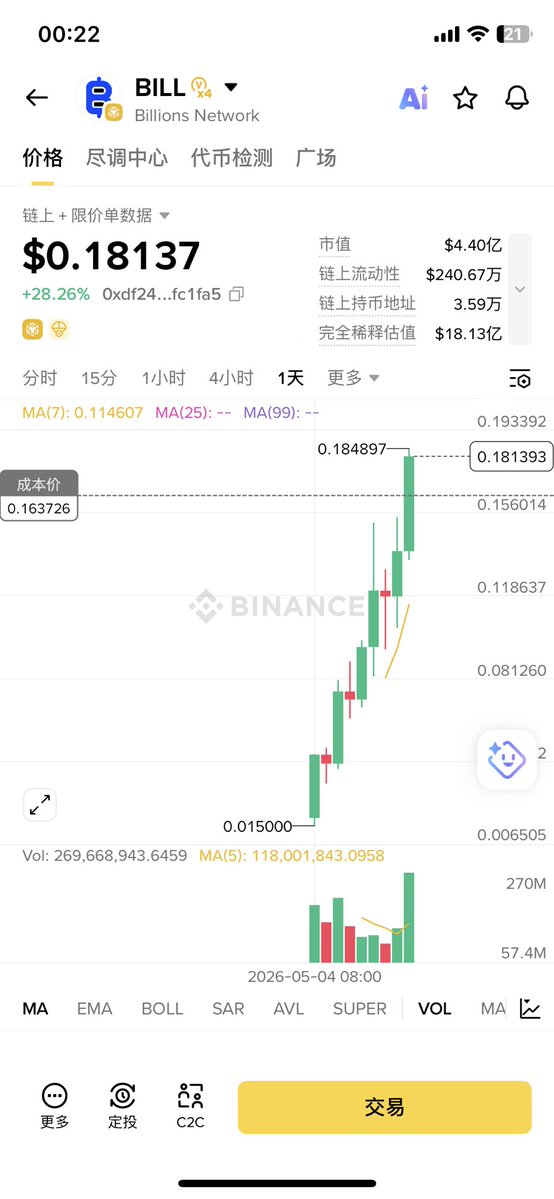Screen dimensions: 554x1199
Task: Copy the contract address 0xdf24...fc1fa5
Action: (237, 294)
